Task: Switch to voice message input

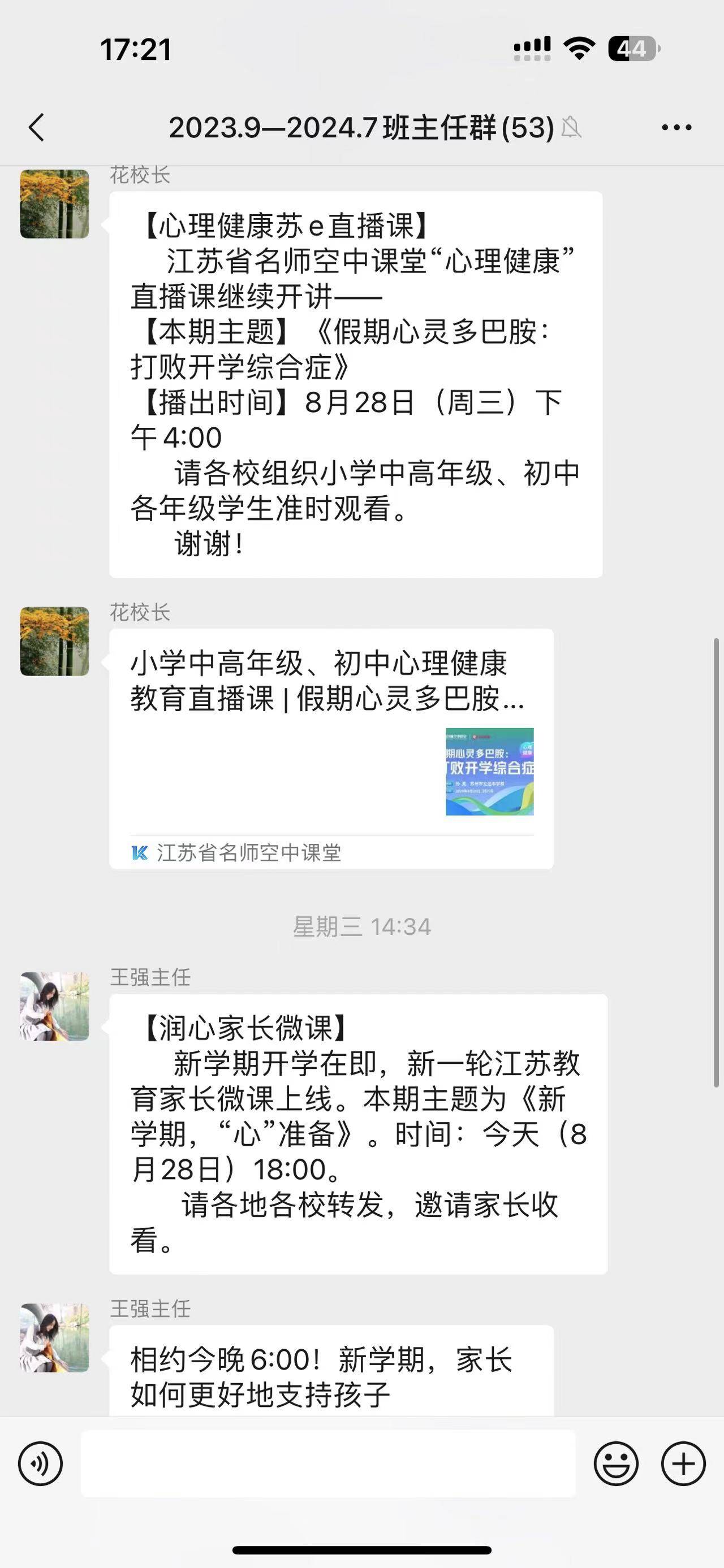Action: click(40, 1464)
